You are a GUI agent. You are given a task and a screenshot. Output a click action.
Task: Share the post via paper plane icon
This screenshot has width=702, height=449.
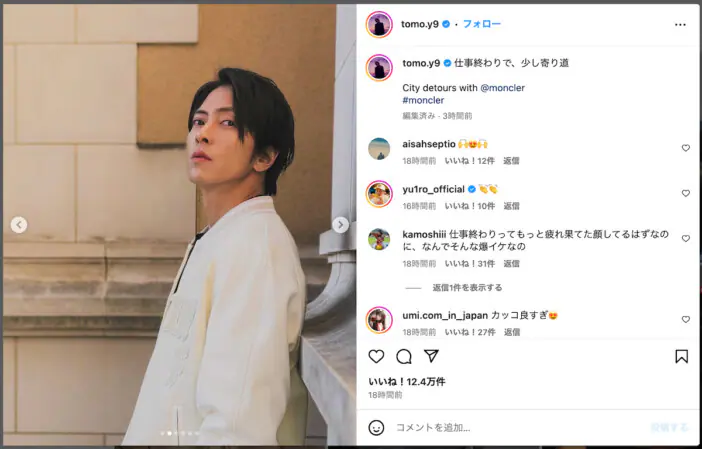click(431, 356)
